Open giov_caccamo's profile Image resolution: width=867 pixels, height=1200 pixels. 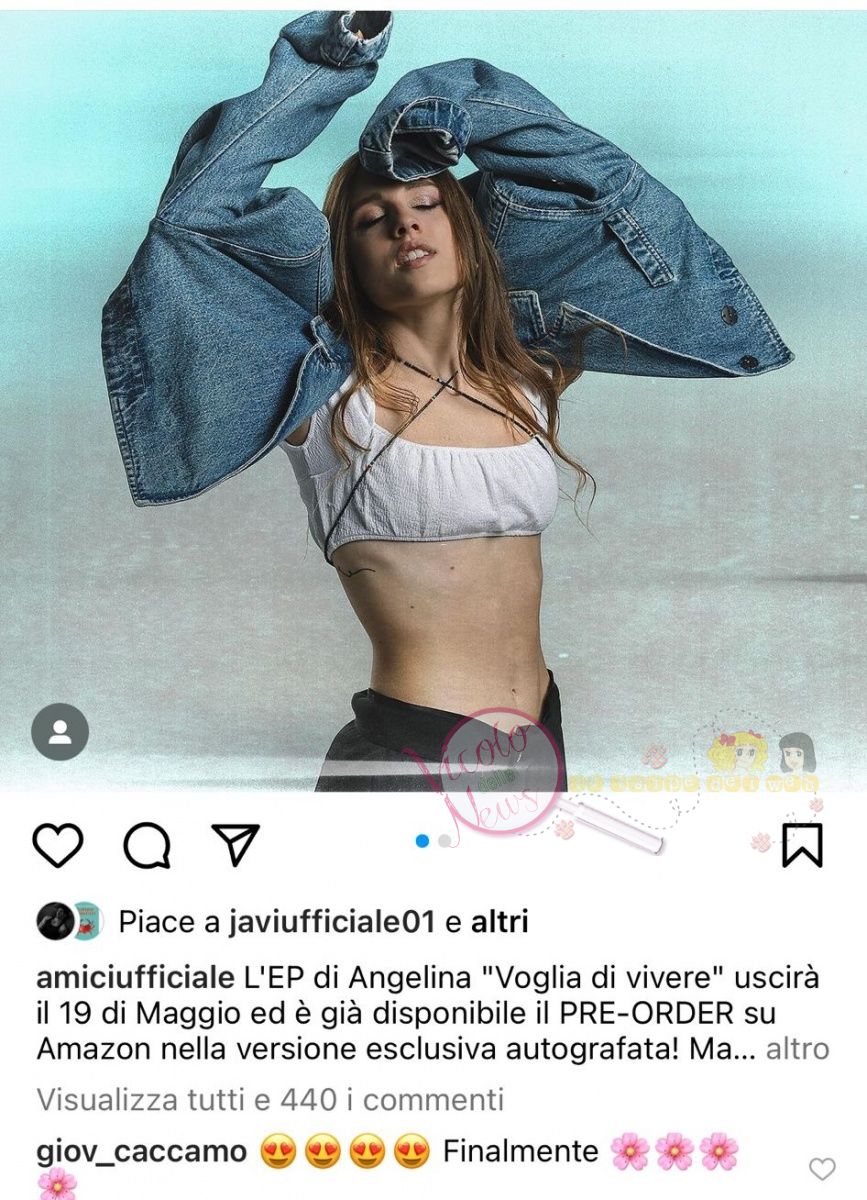click(141, 1152)
